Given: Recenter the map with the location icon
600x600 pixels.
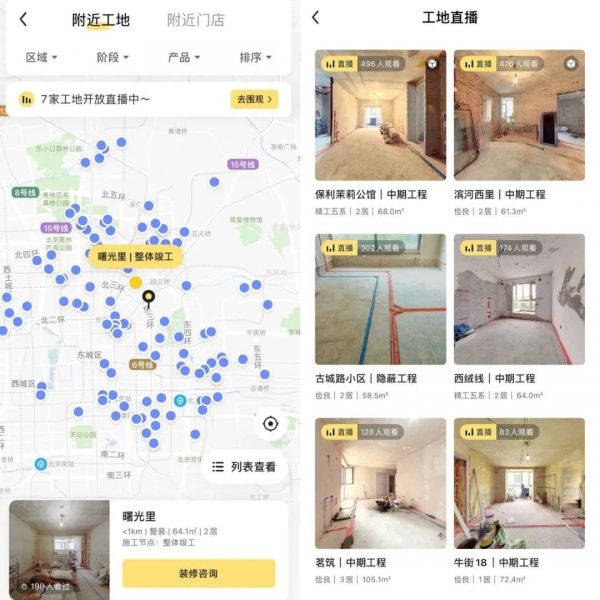Looking at the screenshot, I should pos(270,424).
